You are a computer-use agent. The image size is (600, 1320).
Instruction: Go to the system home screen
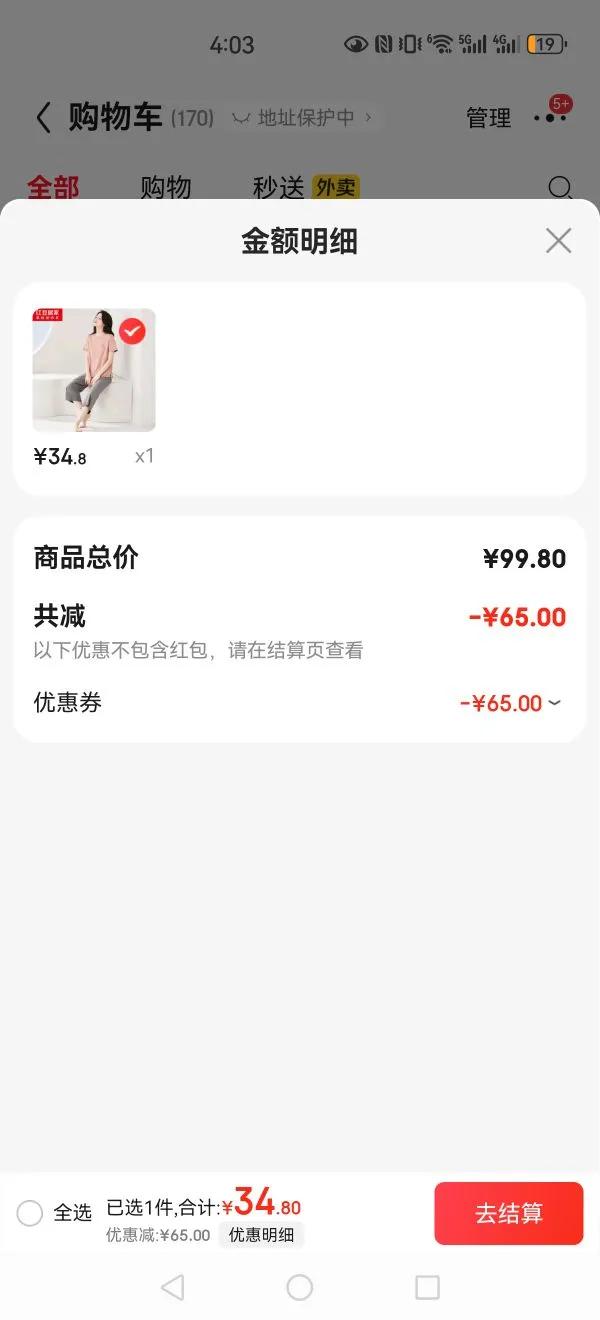tap(300, 1287)
